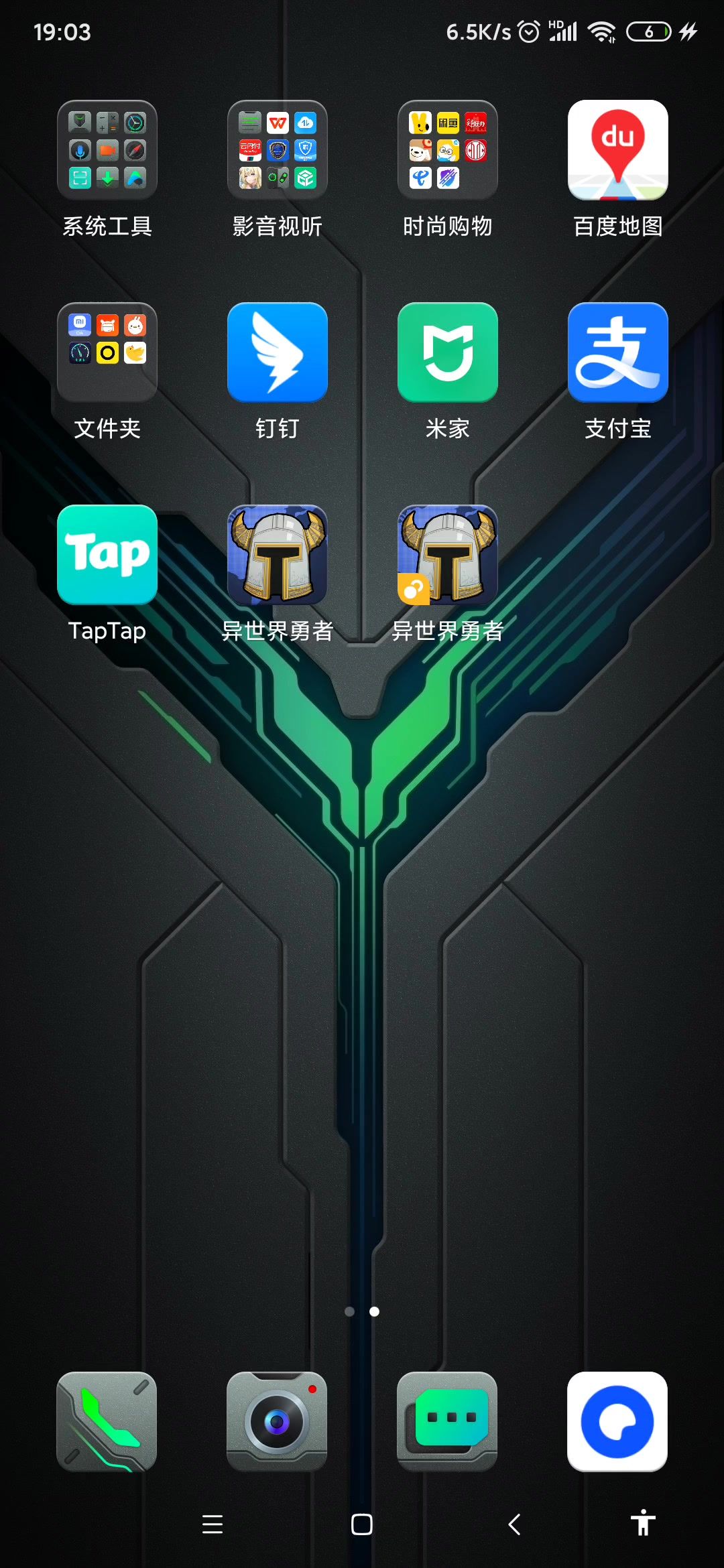Tap the system home button
This screenshot has width=724, height=1568.
point(362,1524)
